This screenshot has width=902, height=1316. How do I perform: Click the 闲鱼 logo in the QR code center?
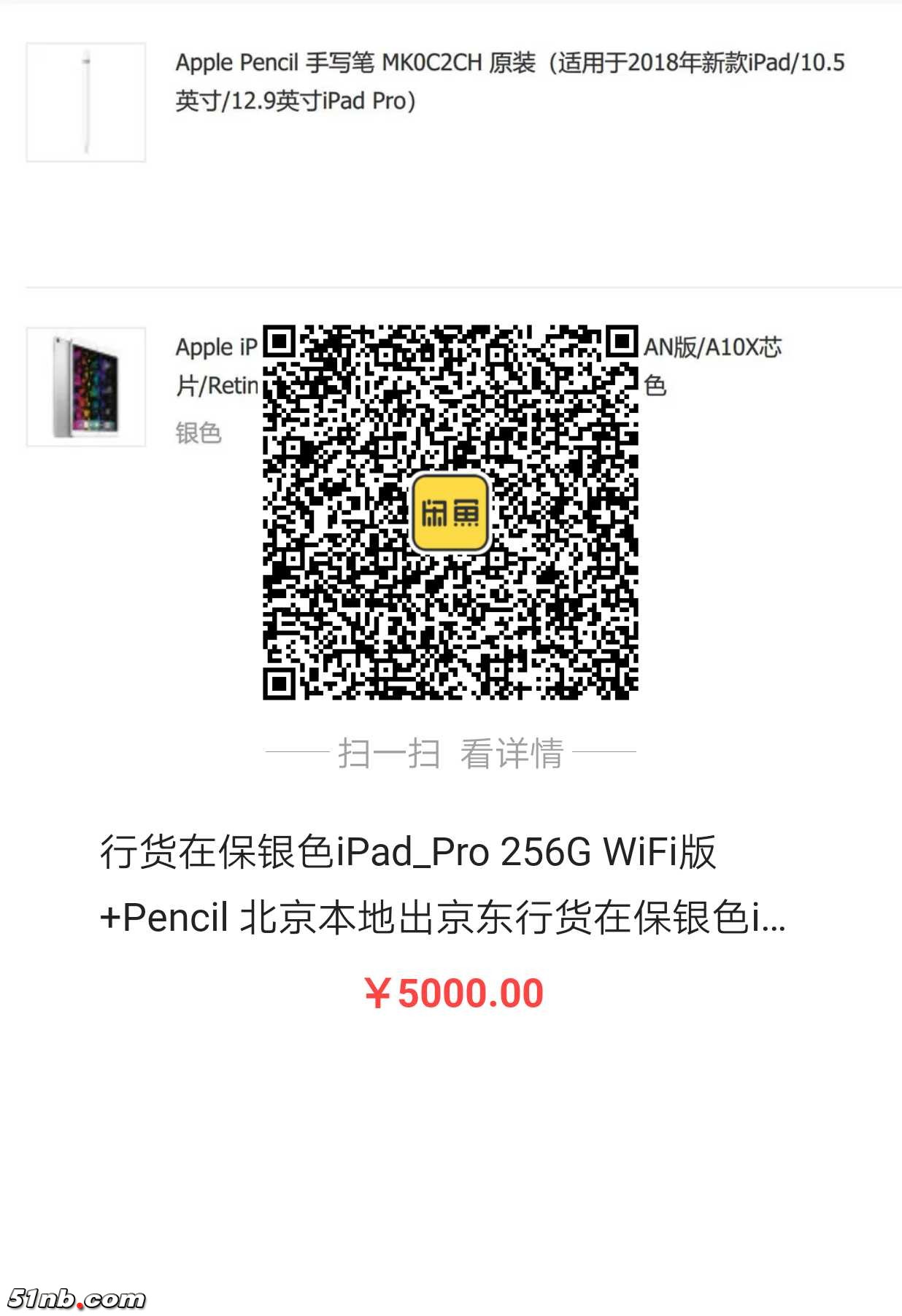452,511
